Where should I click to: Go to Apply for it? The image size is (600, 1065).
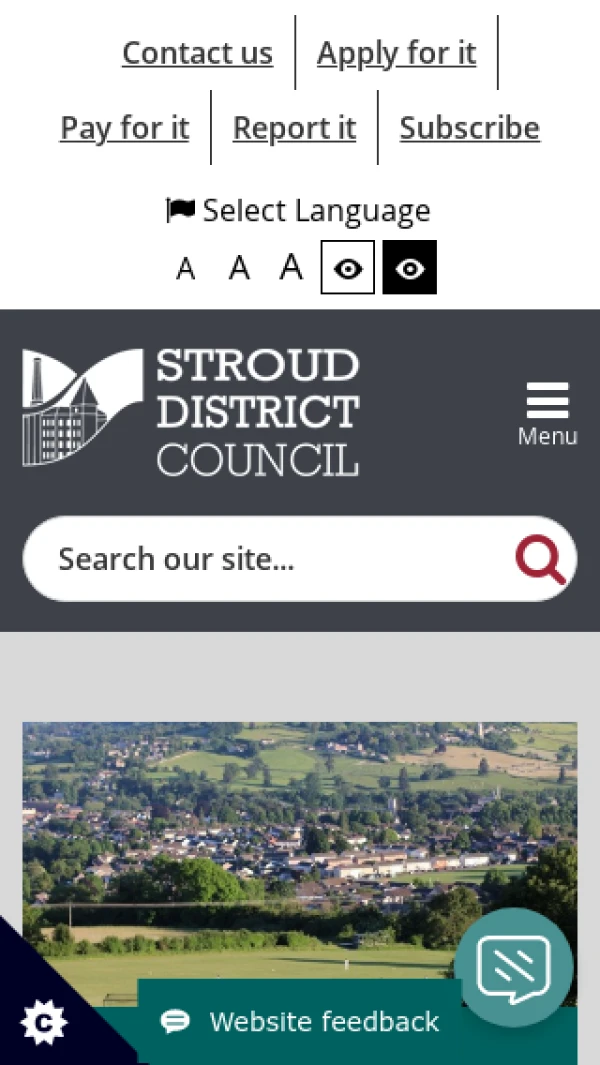396,53
